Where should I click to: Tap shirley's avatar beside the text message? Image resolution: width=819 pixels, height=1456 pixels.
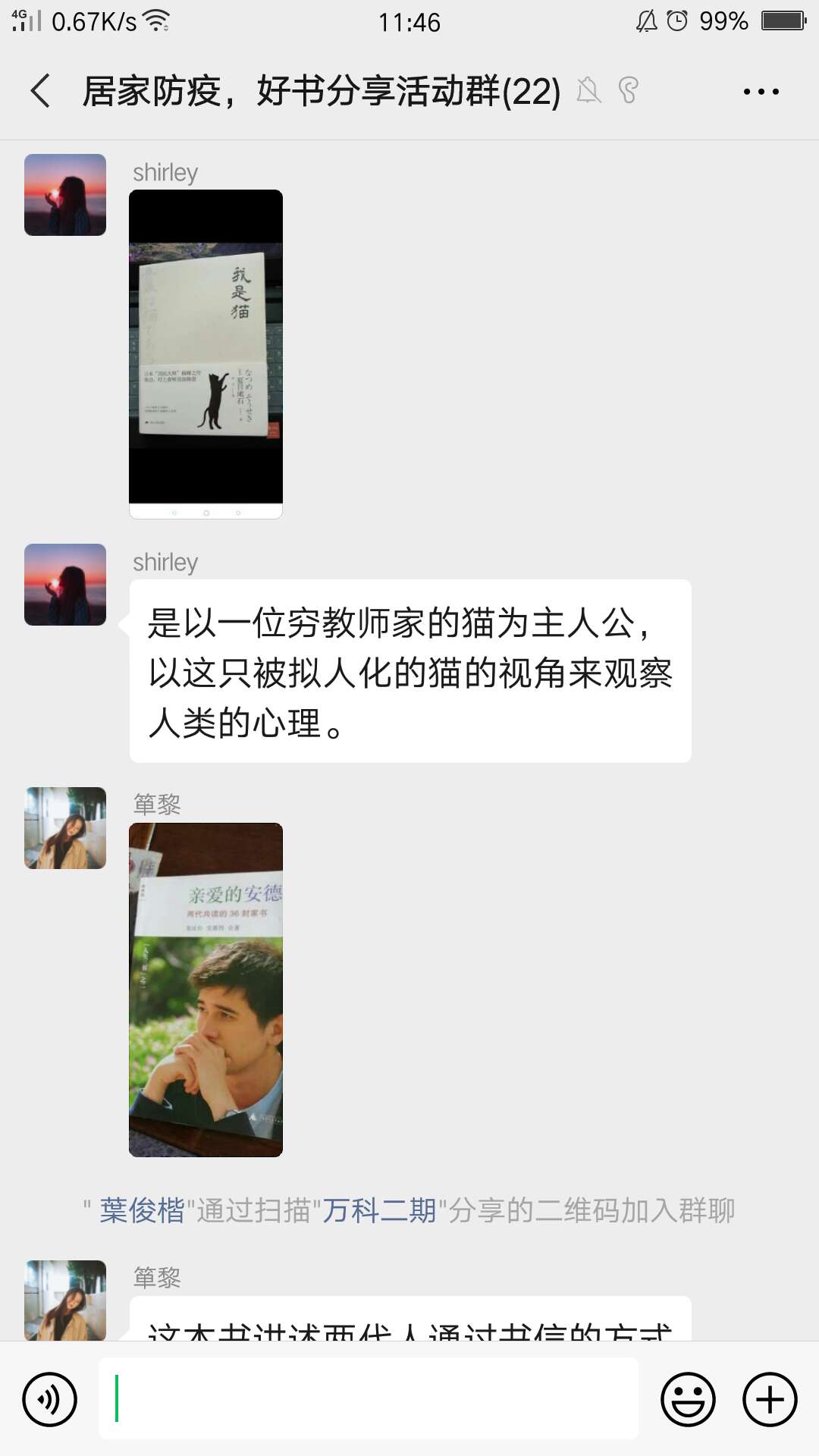point(65,585)
